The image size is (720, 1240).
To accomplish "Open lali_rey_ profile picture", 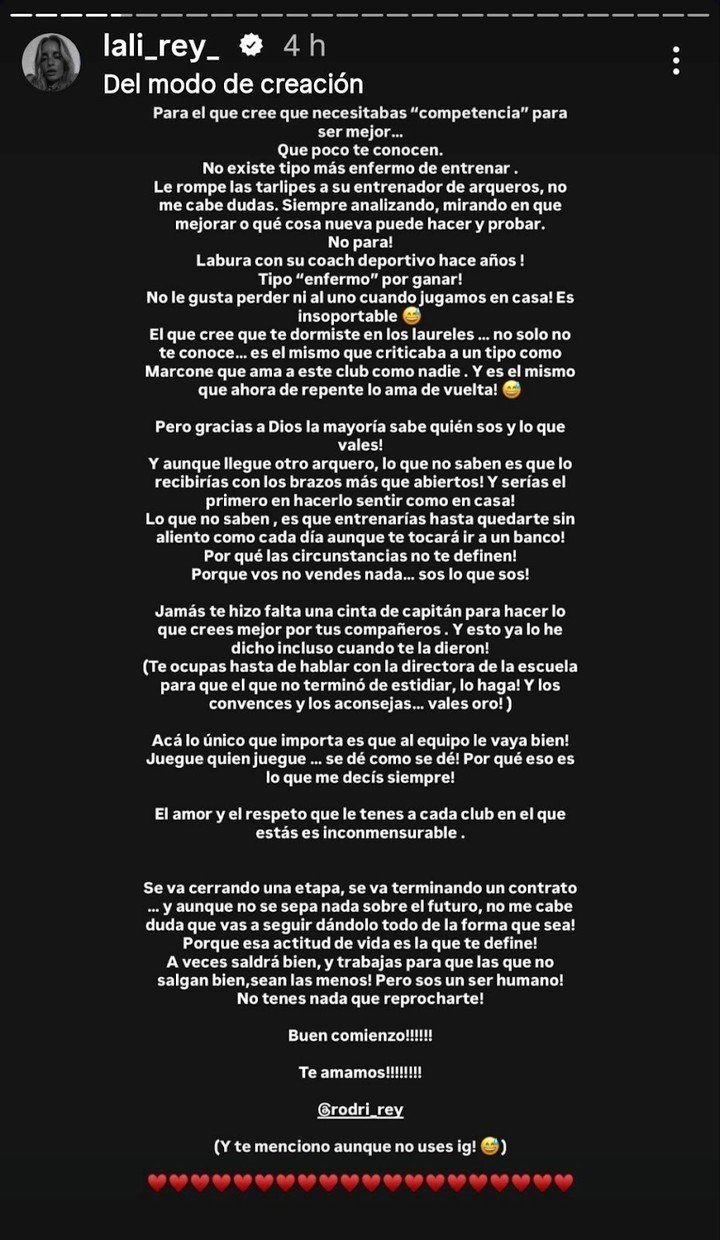I will (51, 62).
